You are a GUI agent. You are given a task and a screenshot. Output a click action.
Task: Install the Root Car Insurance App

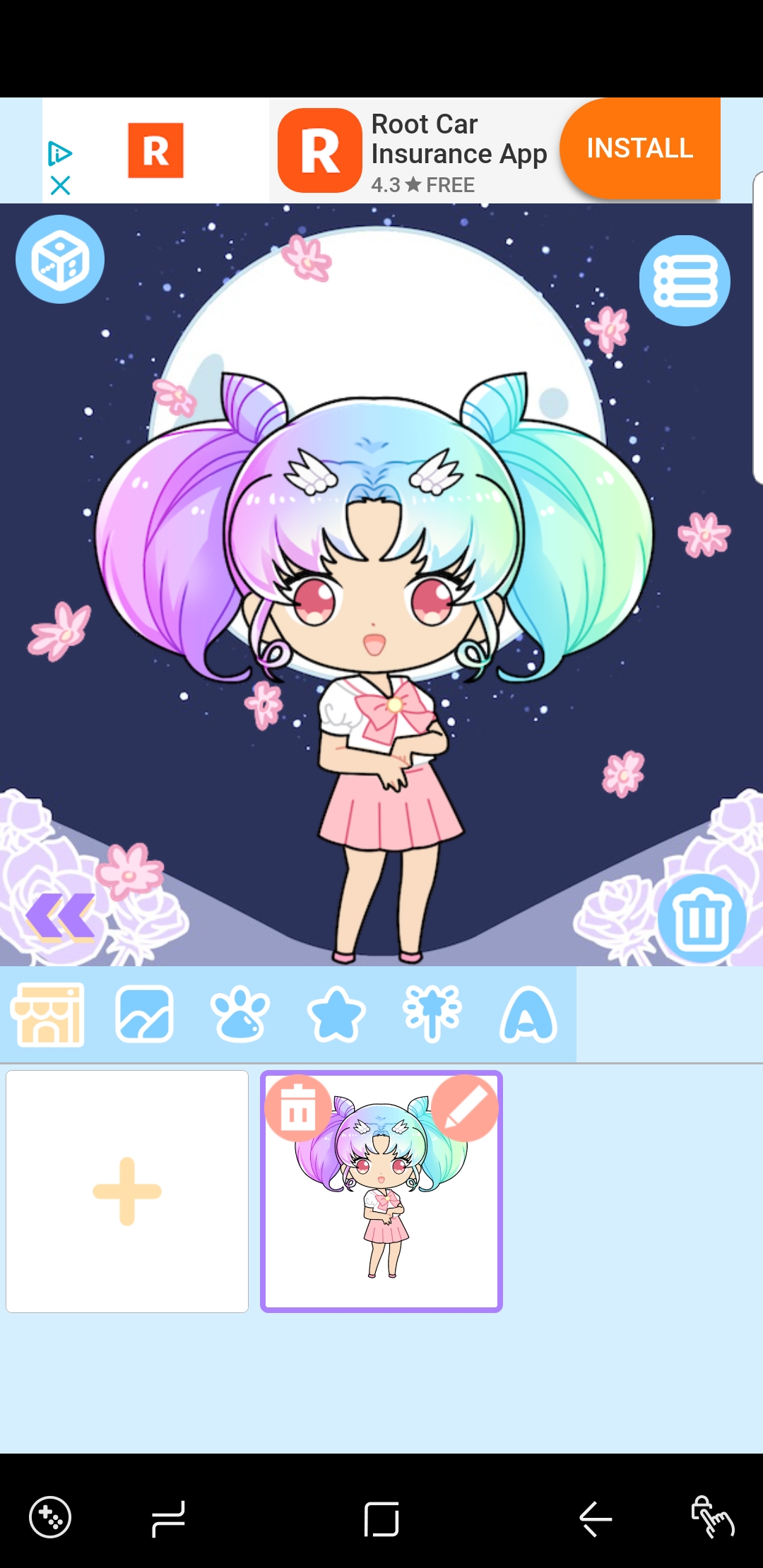(x=640, y=148)
